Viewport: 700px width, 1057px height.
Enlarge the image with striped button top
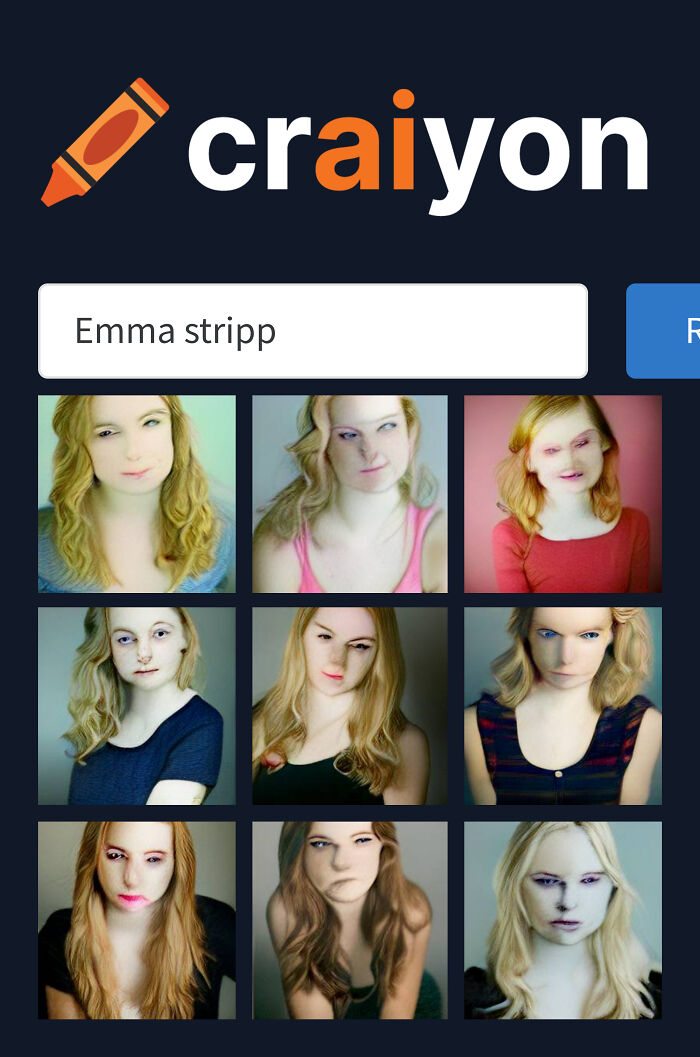pos(562,706)
